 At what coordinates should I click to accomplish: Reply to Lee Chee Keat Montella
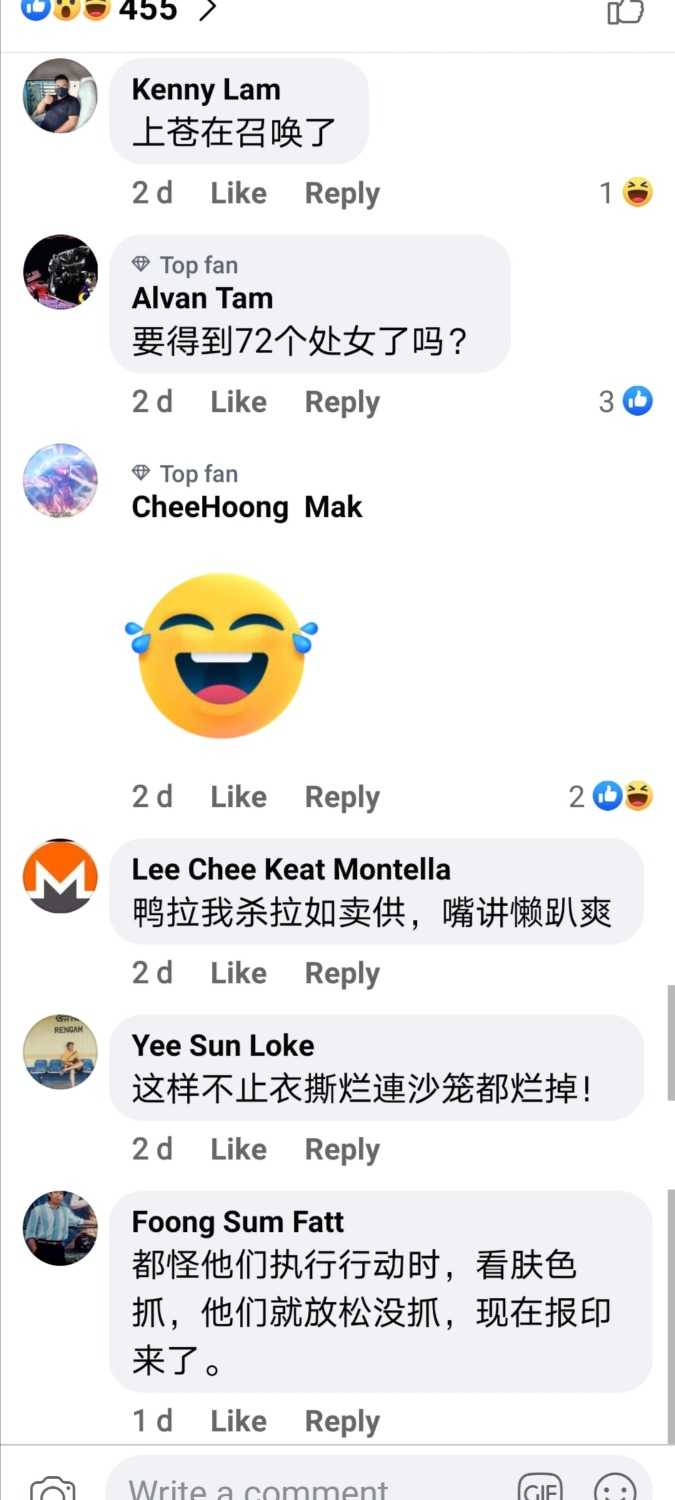(x=342, y=973)
